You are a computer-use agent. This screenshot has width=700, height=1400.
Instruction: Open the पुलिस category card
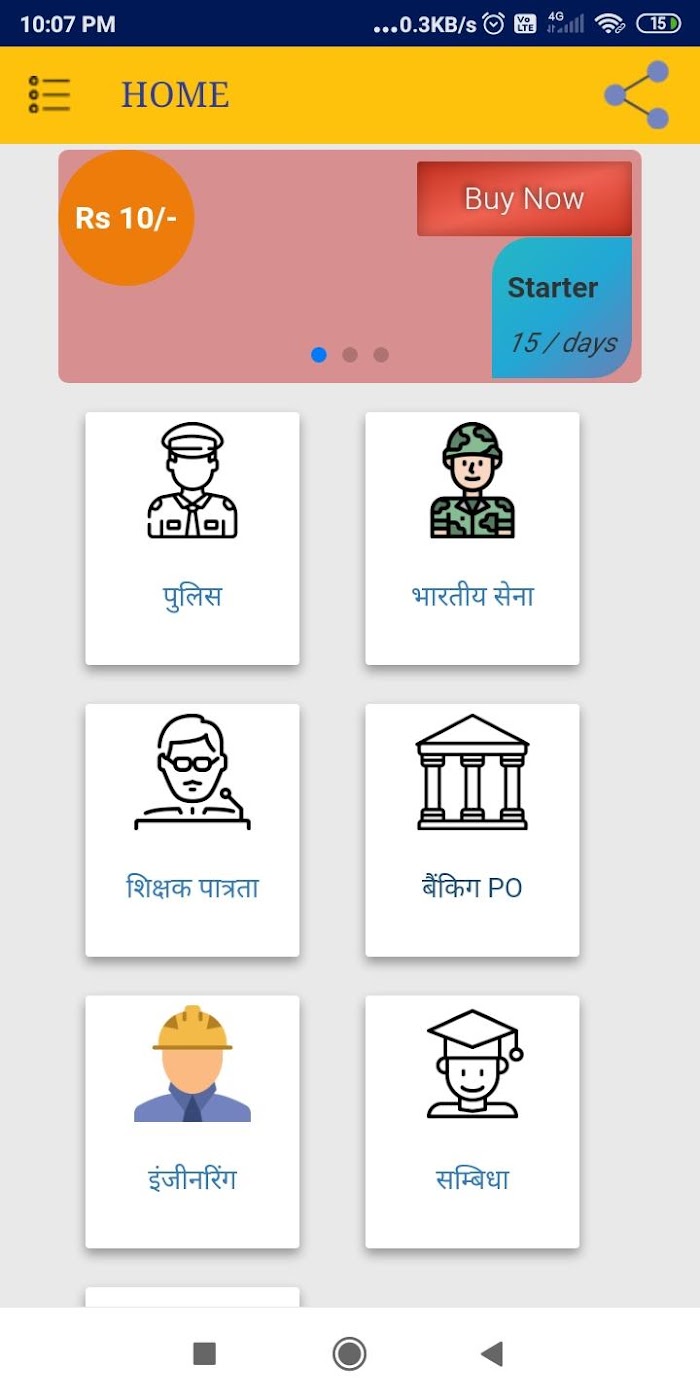pyautogui.click(x=192, y=538)
